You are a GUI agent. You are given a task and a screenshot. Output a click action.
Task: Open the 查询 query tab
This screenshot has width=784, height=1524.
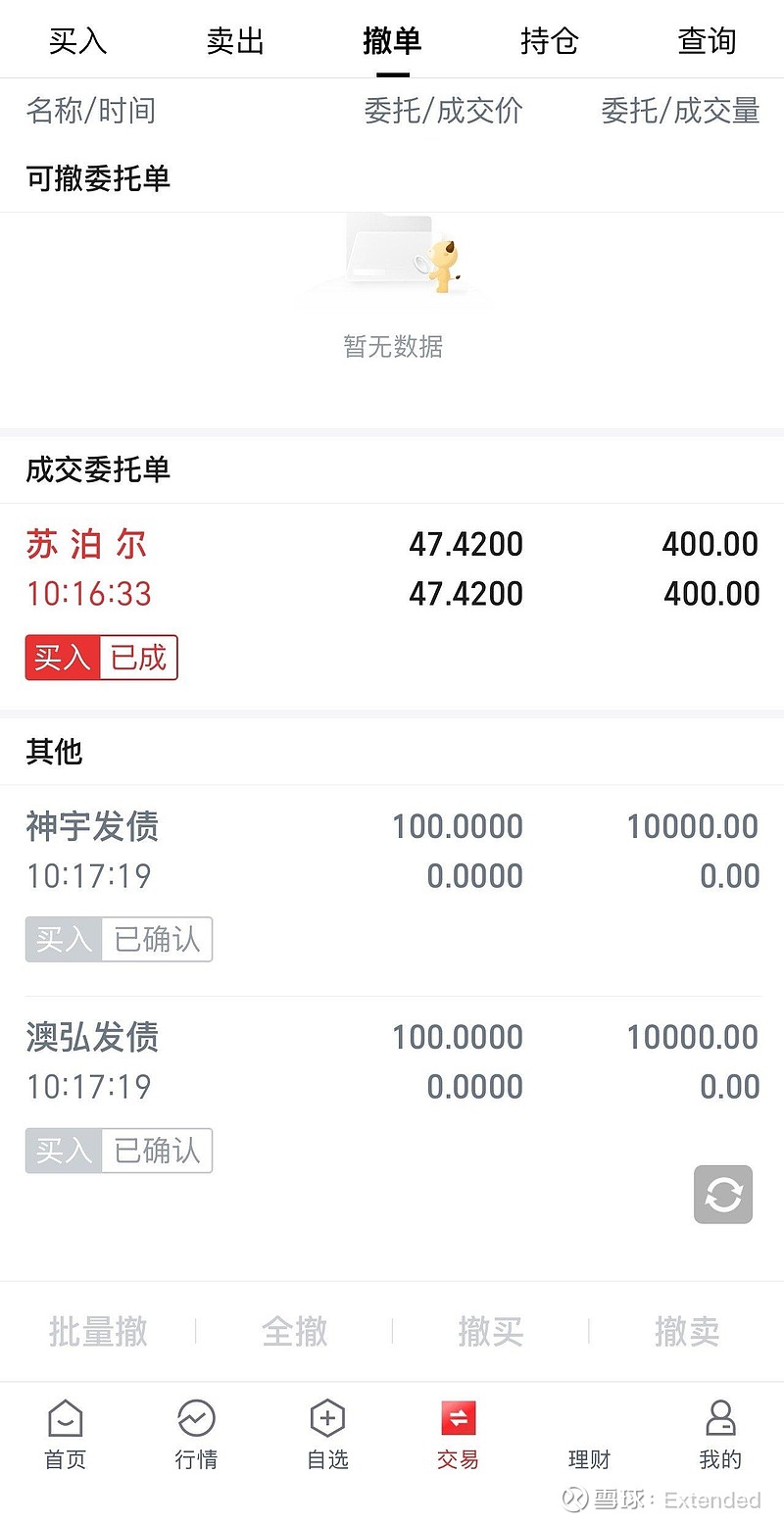coord(707,41)
